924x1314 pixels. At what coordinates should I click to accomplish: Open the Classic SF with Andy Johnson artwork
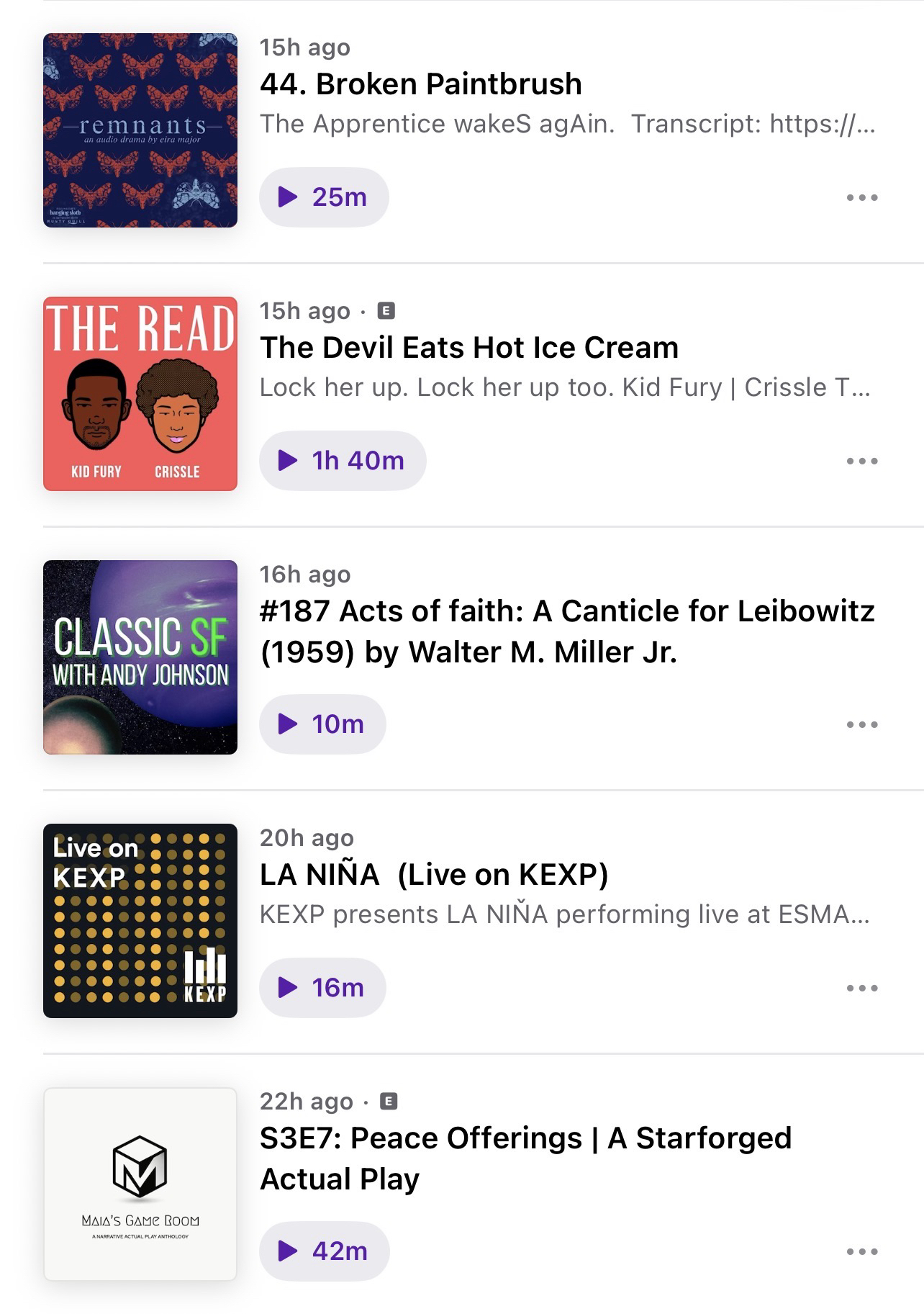[x=140, y=657]
